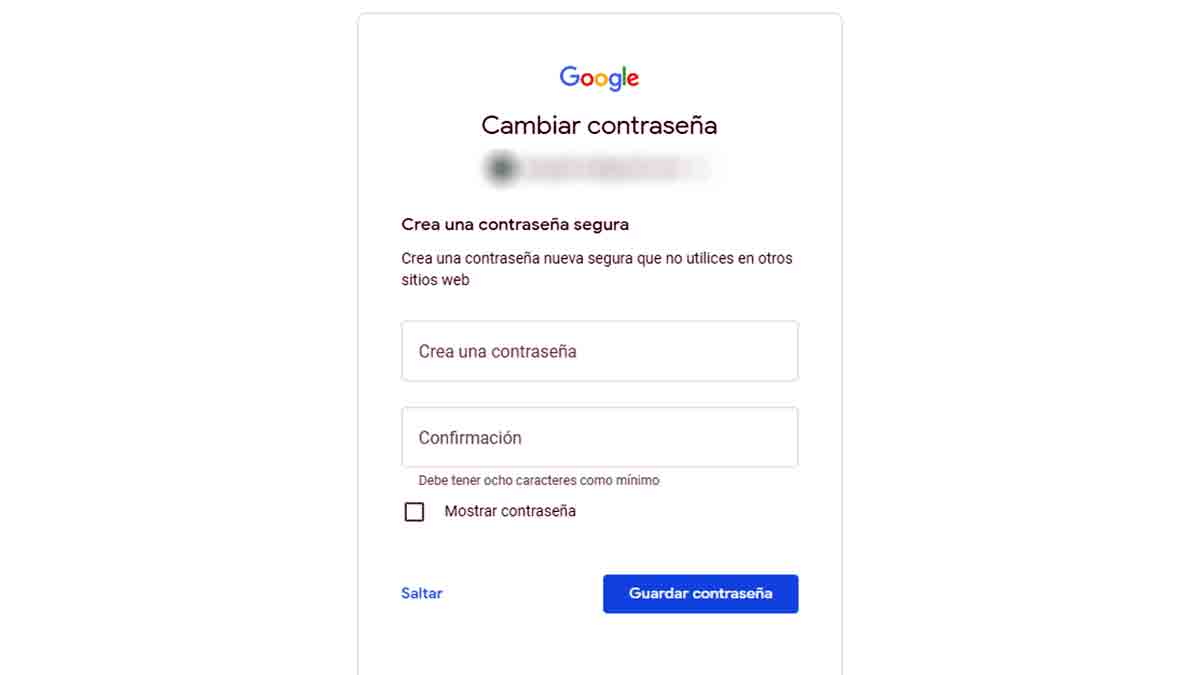Check the 'Mostrar contraseña' box
The image size is (1200, 675).
point(414,512)
